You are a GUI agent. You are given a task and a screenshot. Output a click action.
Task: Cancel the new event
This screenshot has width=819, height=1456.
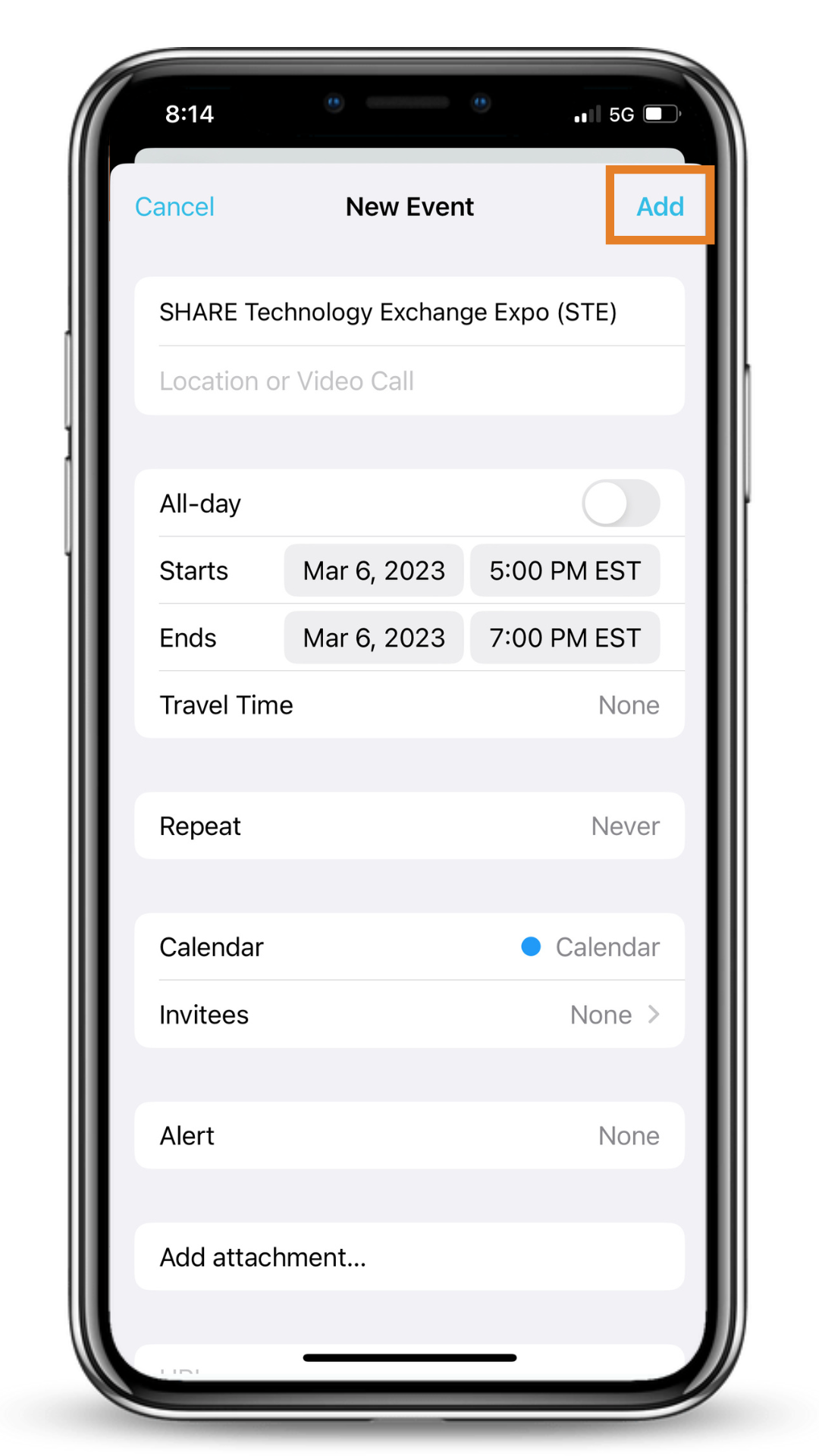[174, 206]
